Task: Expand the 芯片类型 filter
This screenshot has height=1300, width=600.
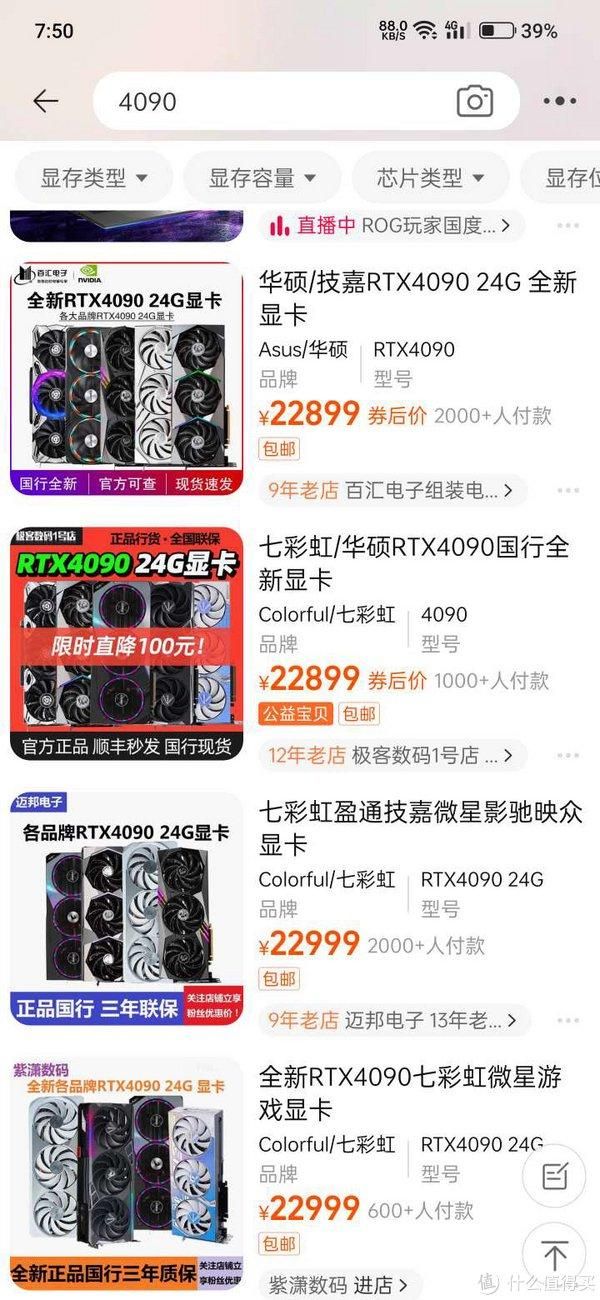Action: click(x=430, y=179)
